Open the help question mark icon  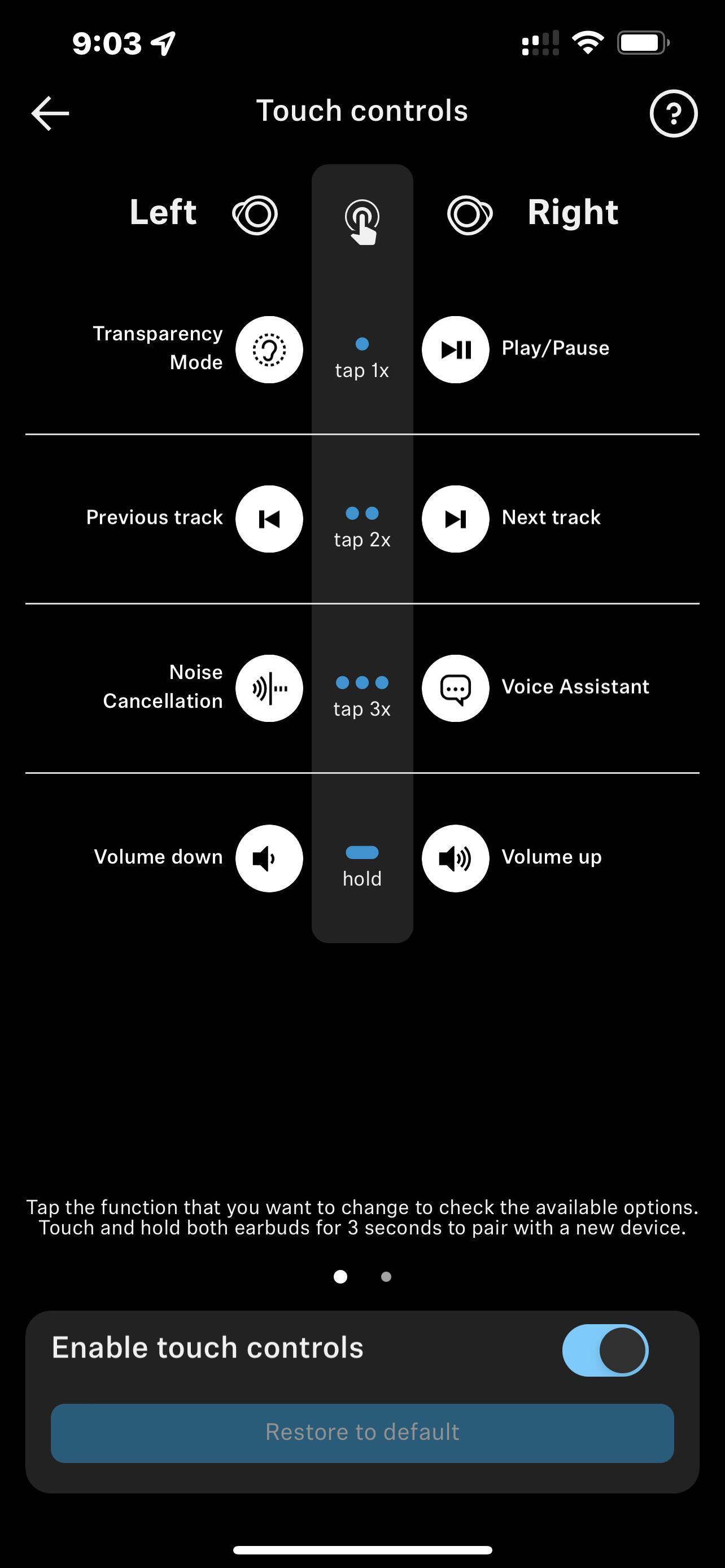pos(673,113)
